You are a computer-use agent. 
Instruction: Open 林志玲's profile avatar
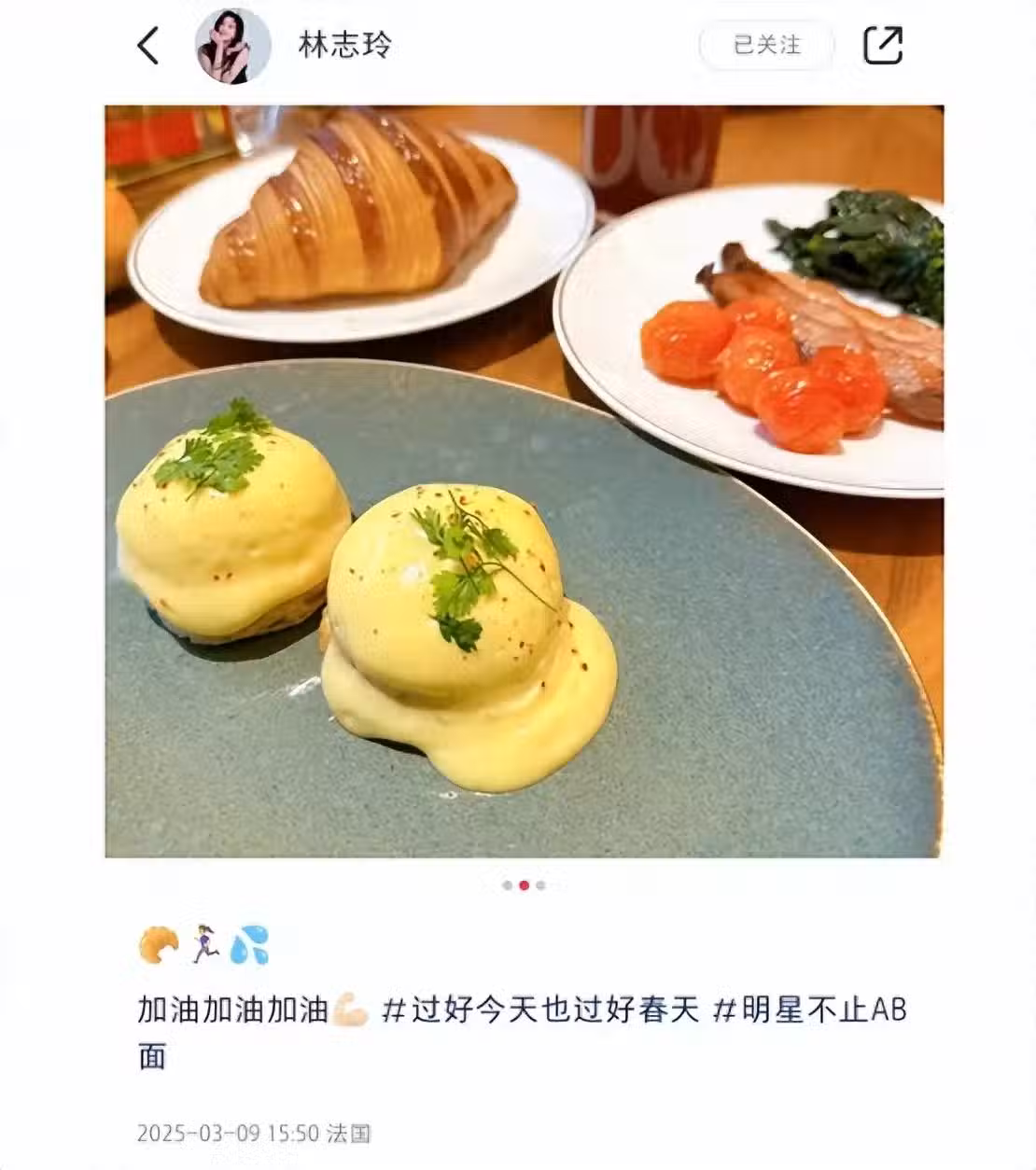[232, 45]
